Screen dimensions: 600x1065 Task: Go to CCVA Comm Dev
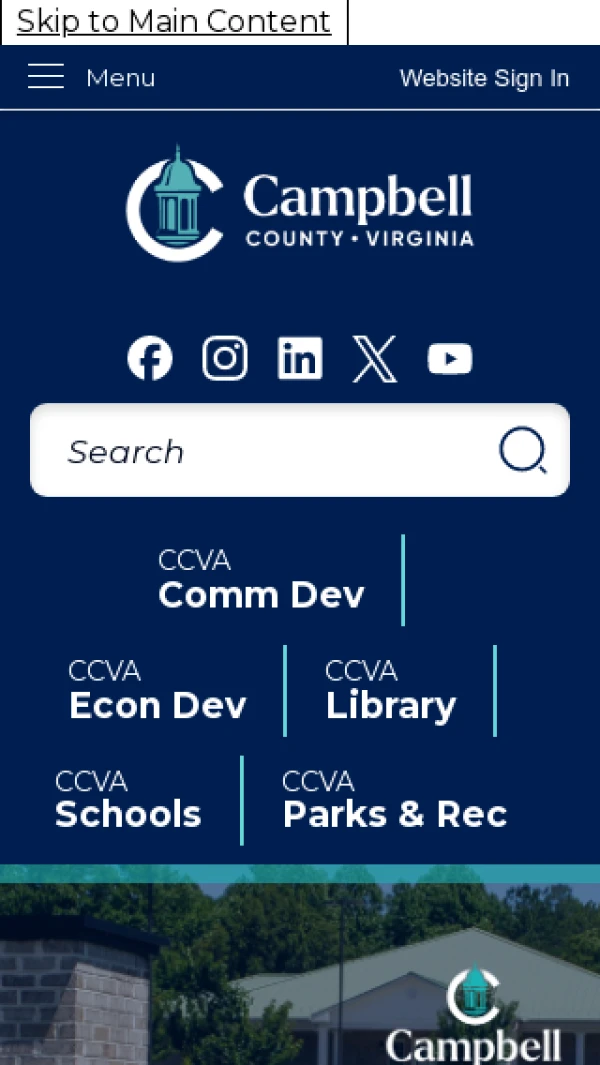pos(261,579)
